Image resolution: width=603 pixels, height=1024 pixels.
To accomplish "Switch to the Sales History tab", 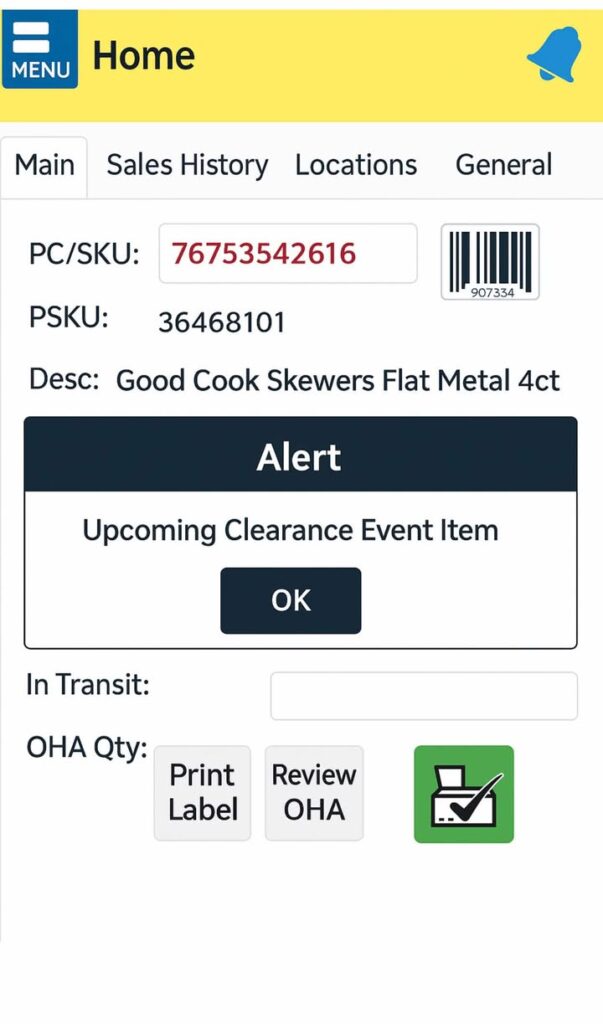I will [x=187, y=166].
